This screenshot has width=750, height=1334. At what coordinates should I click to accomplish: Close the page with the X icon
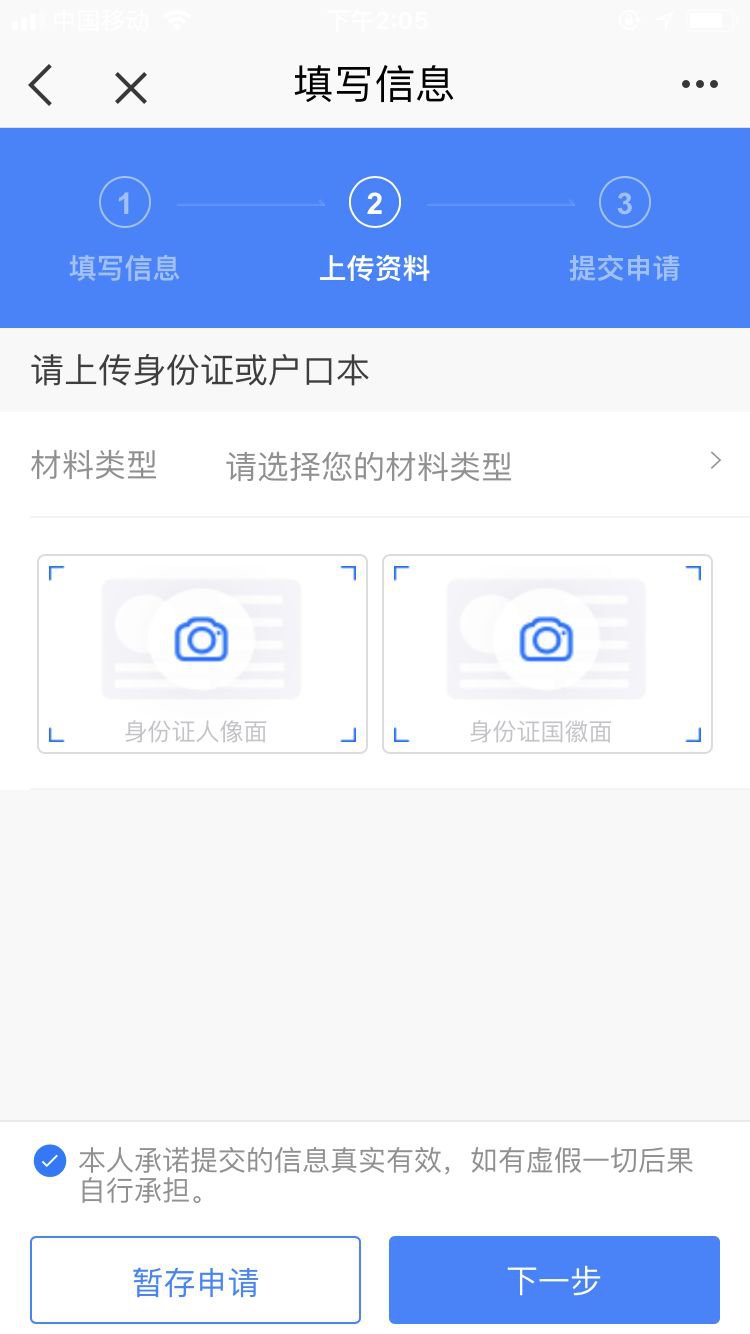pyautogui.click(x=130, y=88)
